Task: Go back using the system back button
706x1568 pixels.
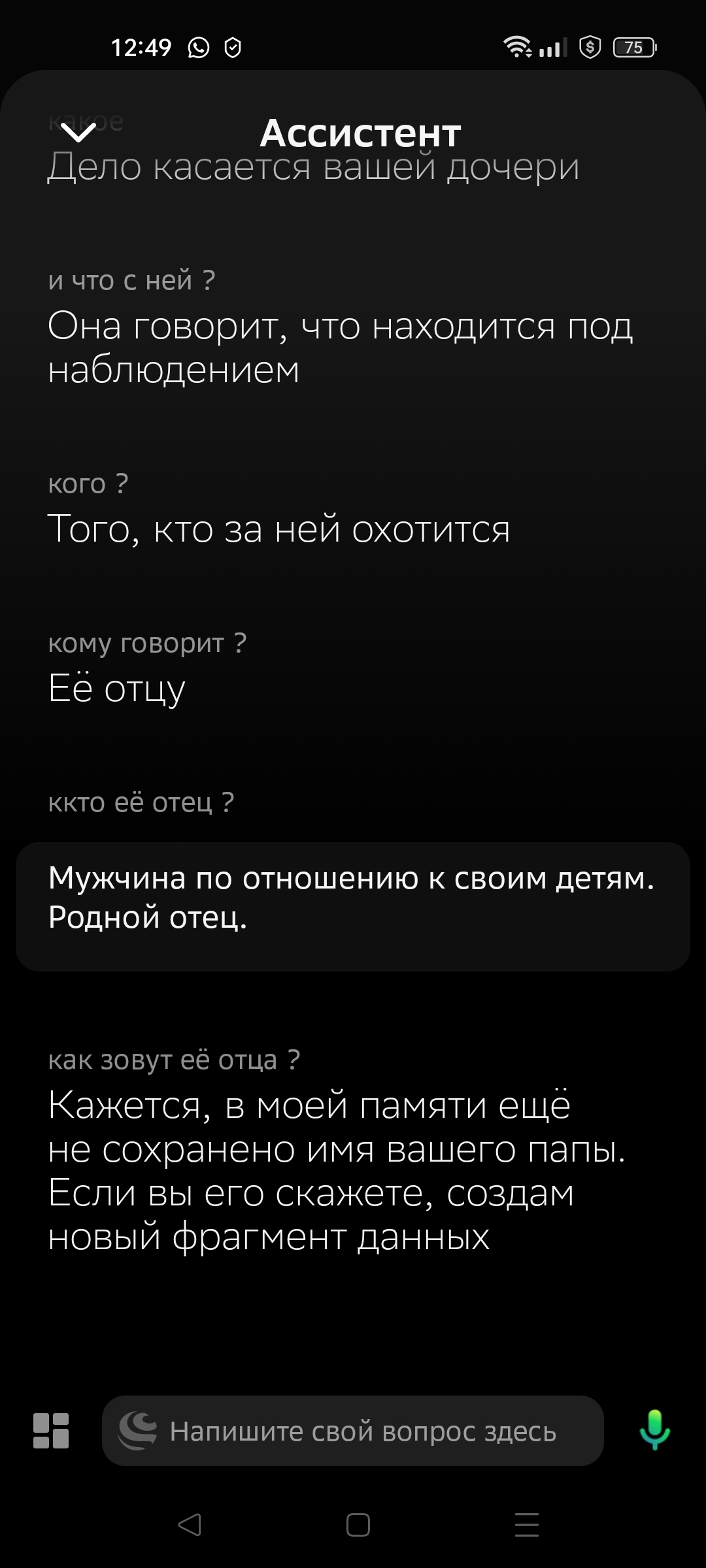Action: [x=190, y=1525]
